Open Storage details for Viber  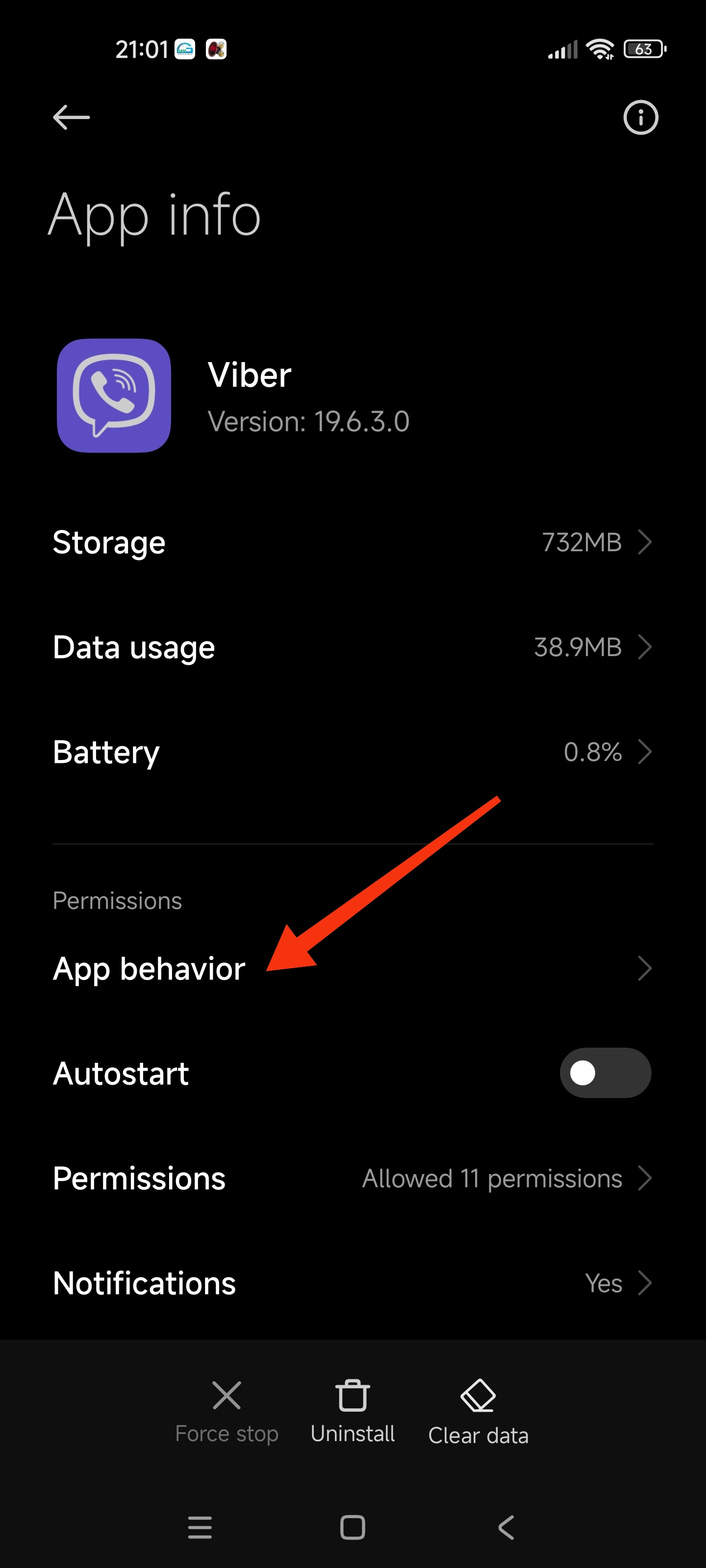(x=353, y=542)
